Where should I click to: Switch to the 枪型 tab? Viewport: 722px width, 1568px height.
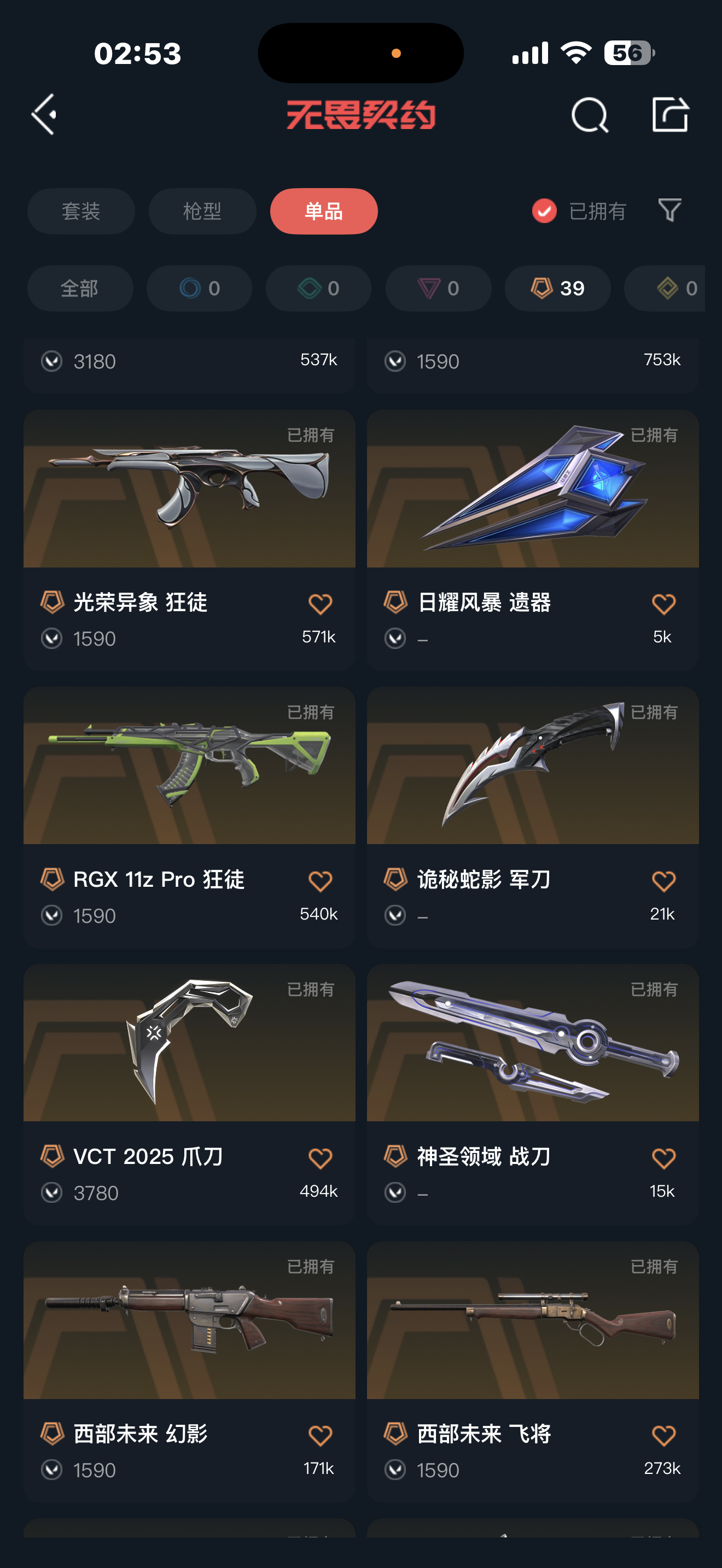coord(202,211)
